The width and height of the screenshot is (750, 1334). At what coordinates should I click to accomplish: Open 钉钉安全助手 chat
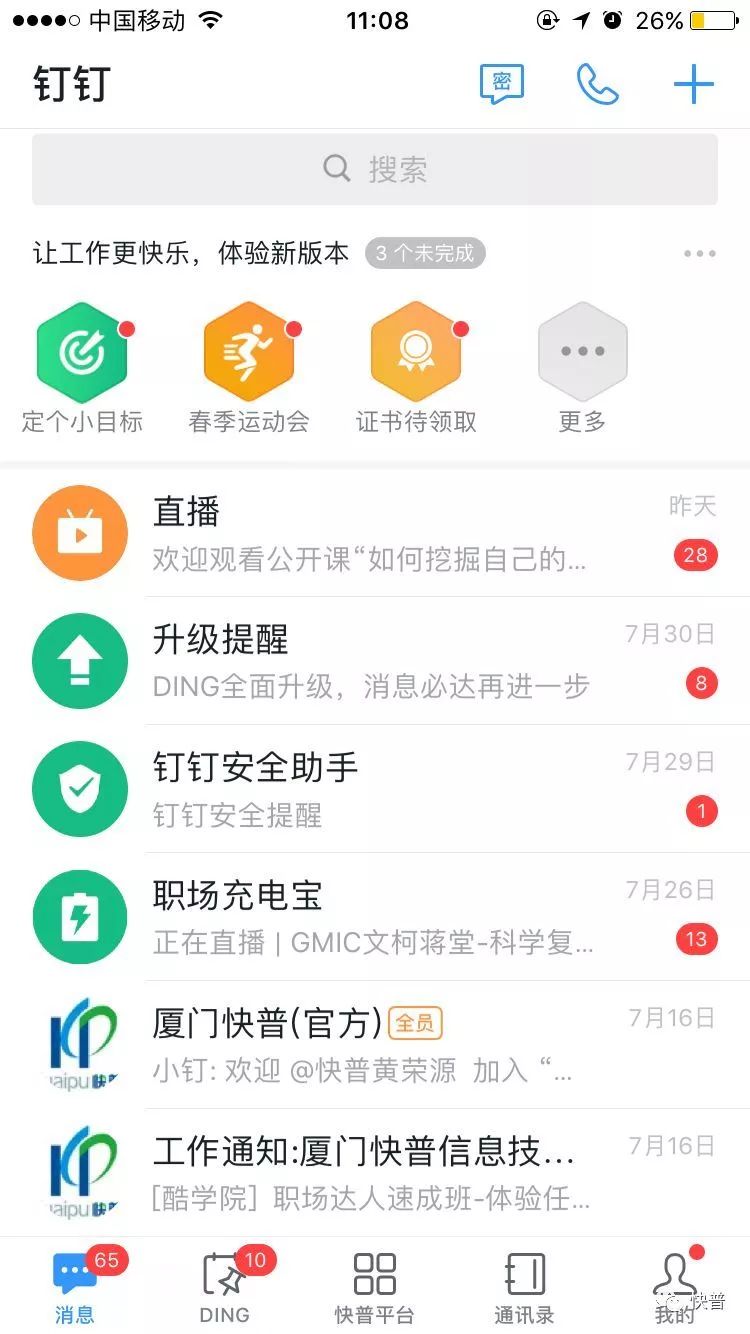tap(375, 789)
